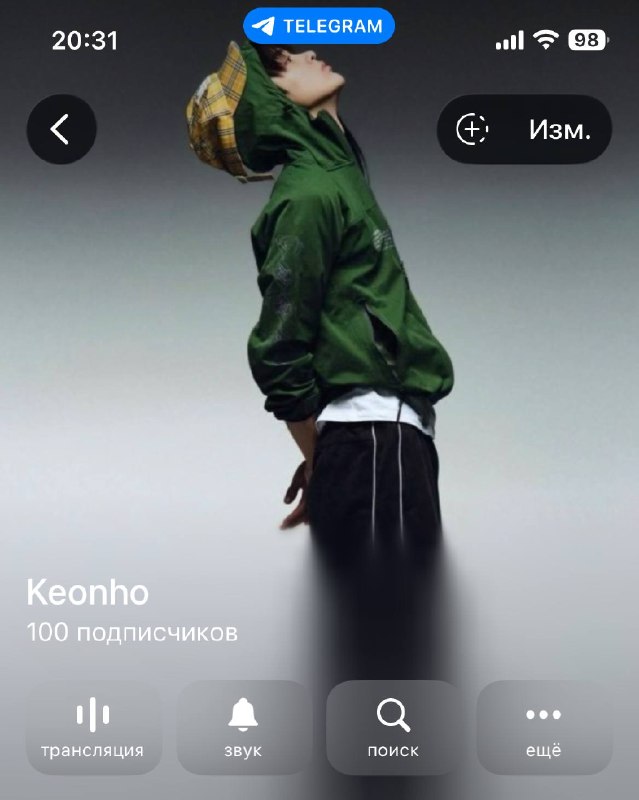Viewport: 639px width, 800px height.
Task: Toggle звук notification sound
Action: (243, 727)
